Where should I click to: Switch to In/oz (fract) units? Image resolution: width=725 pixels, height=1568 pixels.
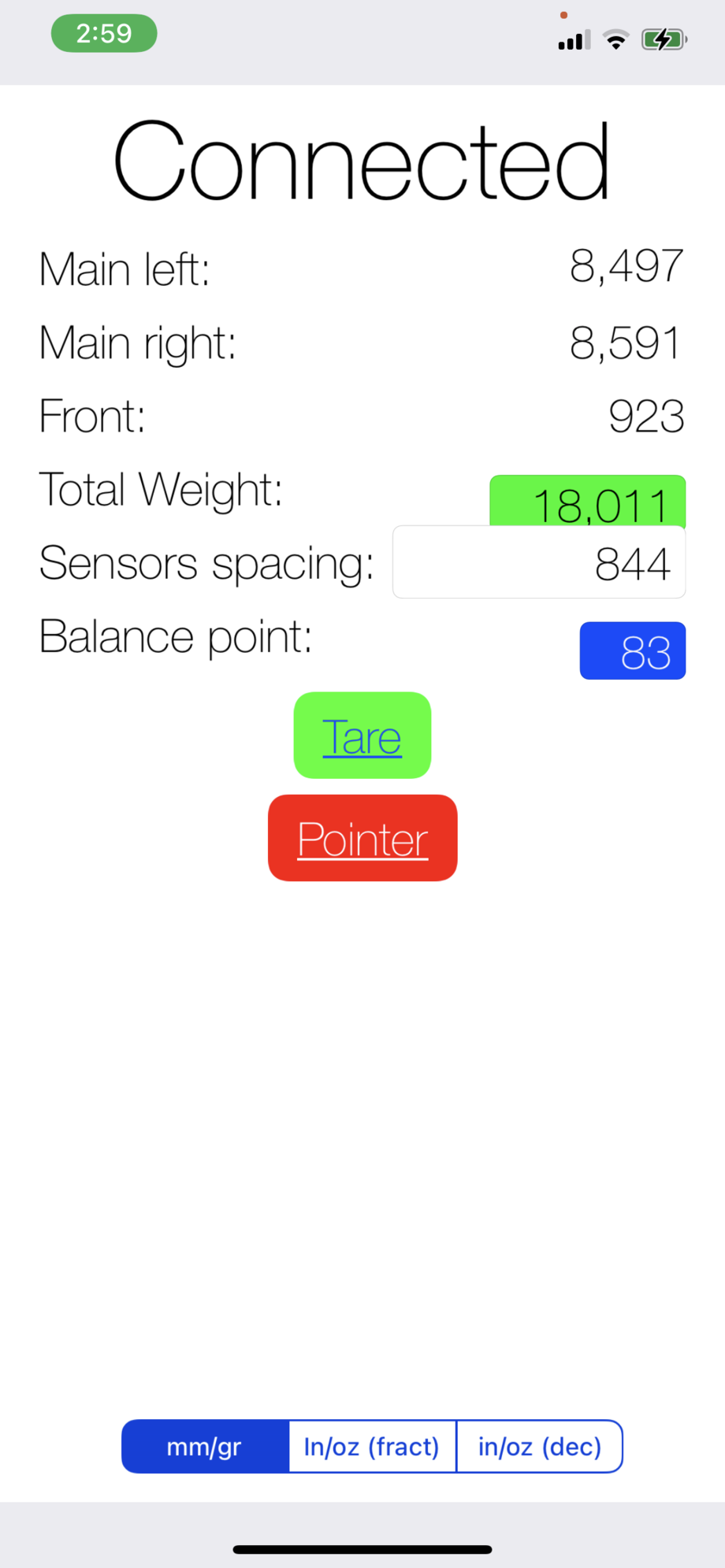tap(372, 1447)
